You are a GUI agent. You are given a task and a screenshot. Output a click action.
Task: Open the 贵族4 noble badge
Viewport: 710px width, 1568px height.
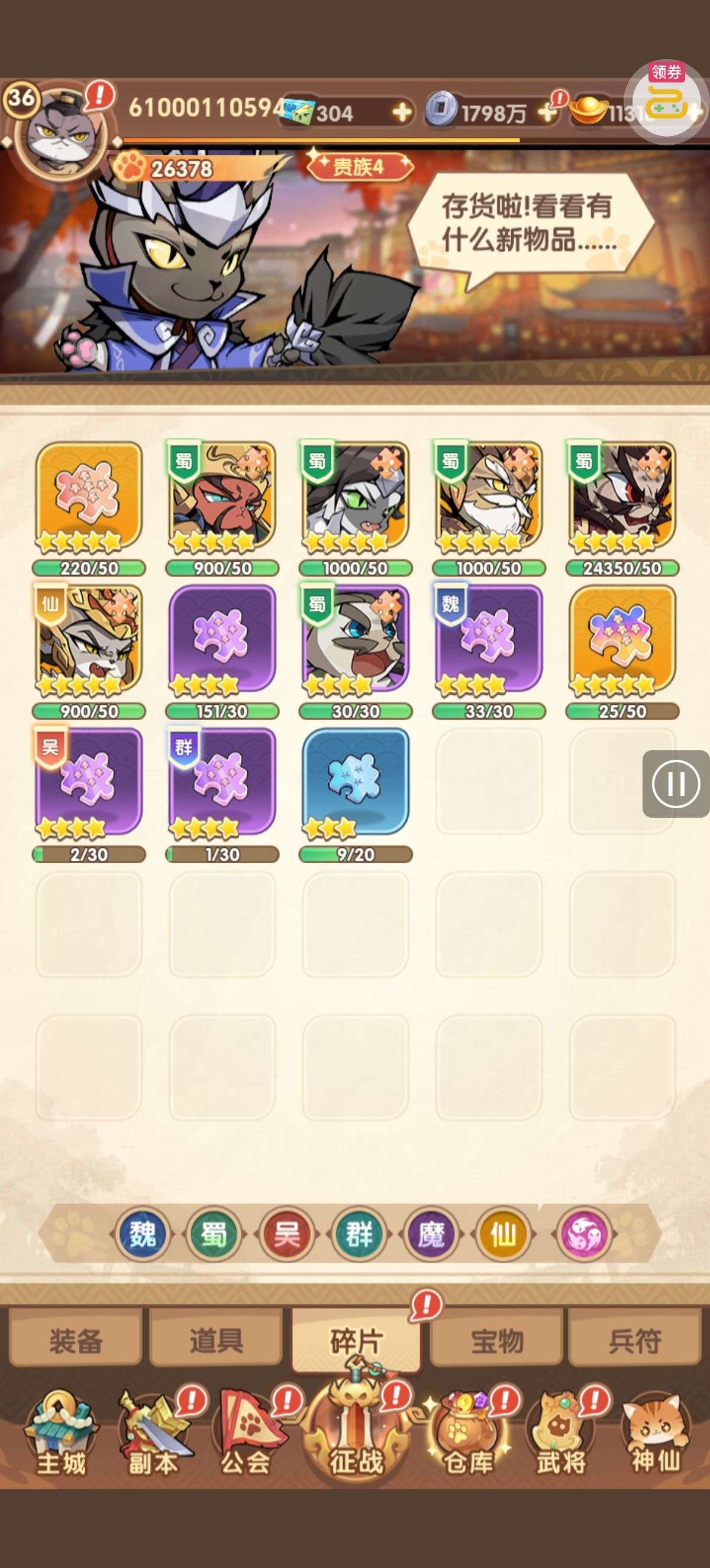[359, 166]
